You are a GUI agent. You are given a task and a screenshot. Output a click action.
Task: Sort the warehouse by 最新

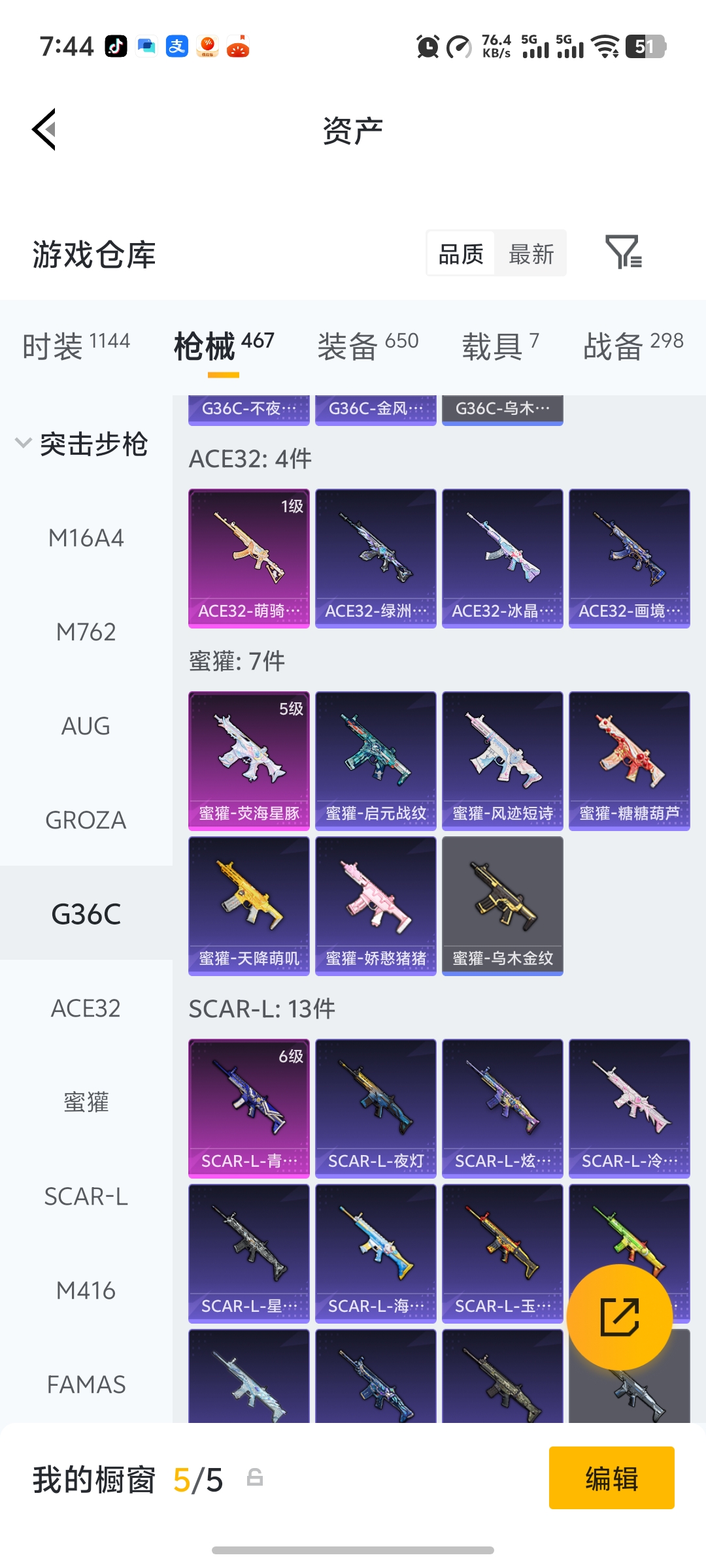coord(531,253)
